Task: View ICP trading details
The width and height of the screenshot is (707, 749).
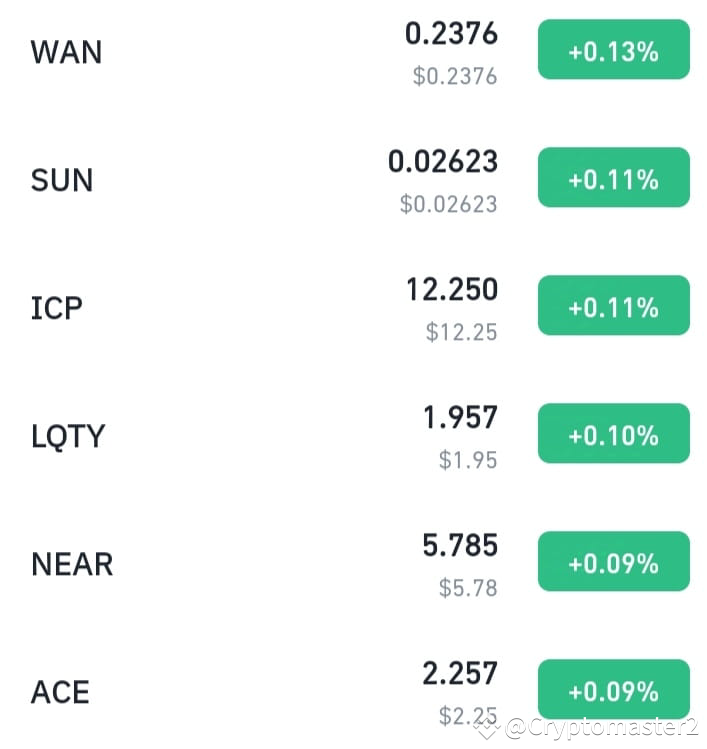Action: click(x=354, y=308)
